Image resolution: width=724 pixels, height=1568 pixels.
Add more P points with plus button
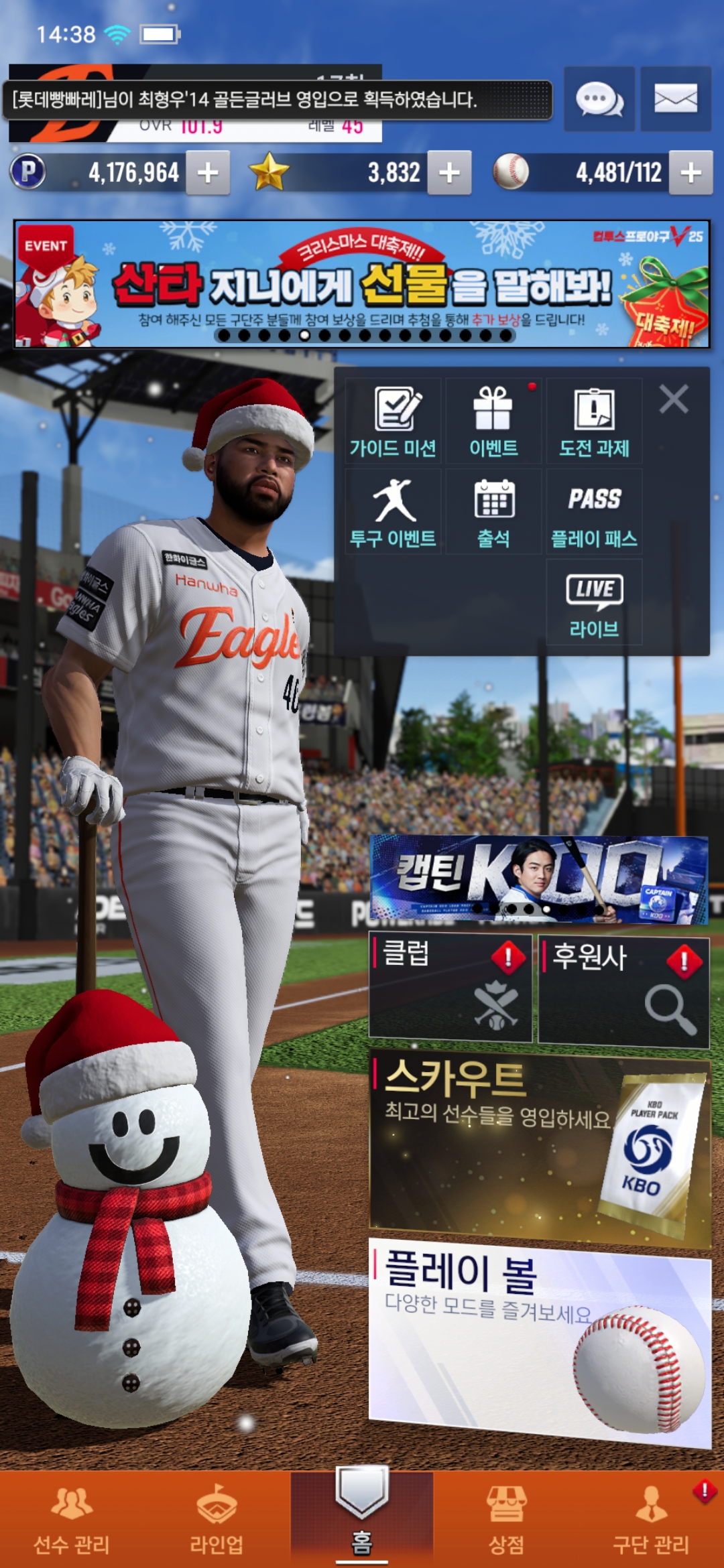point(208,173)
